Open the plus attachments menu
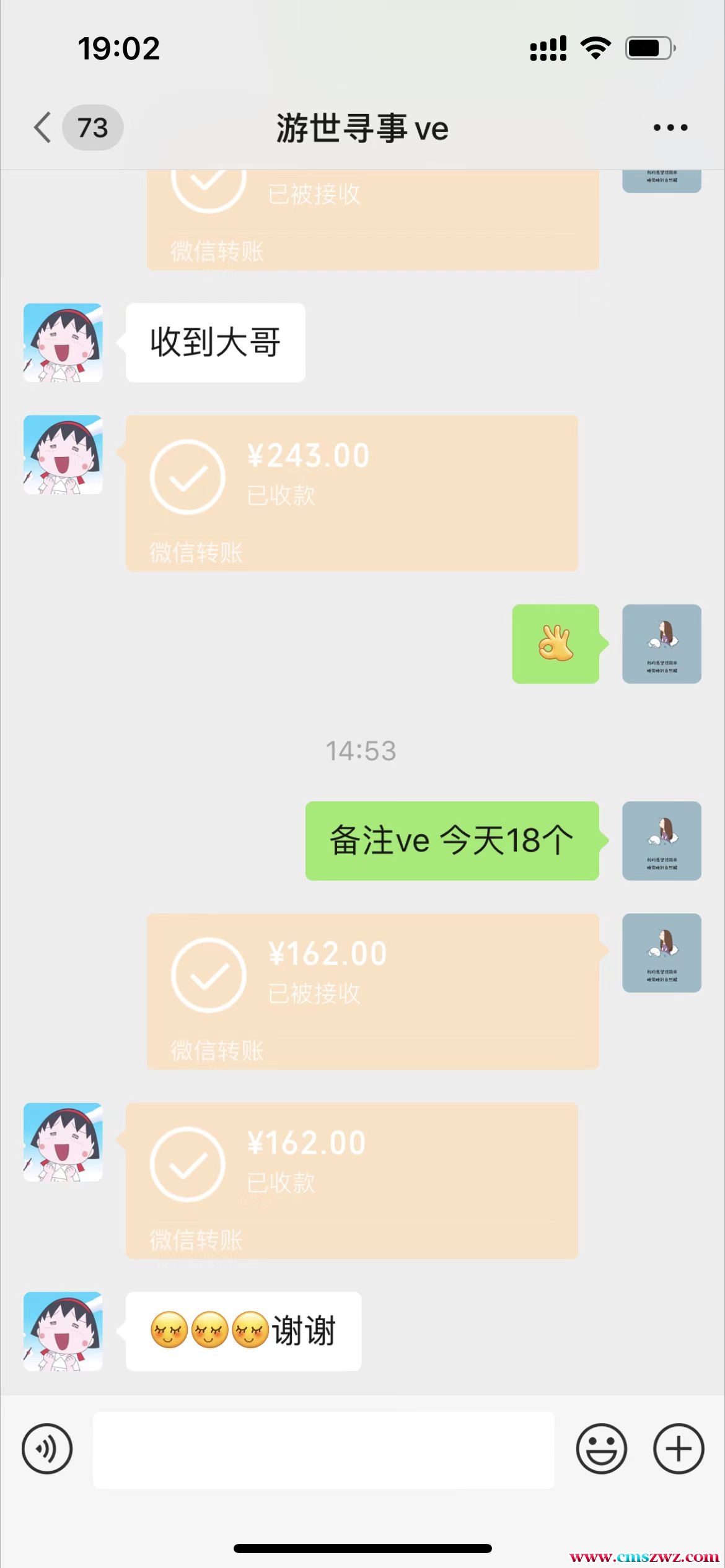Viewport: 725px width, 1568px height. 679,1449
